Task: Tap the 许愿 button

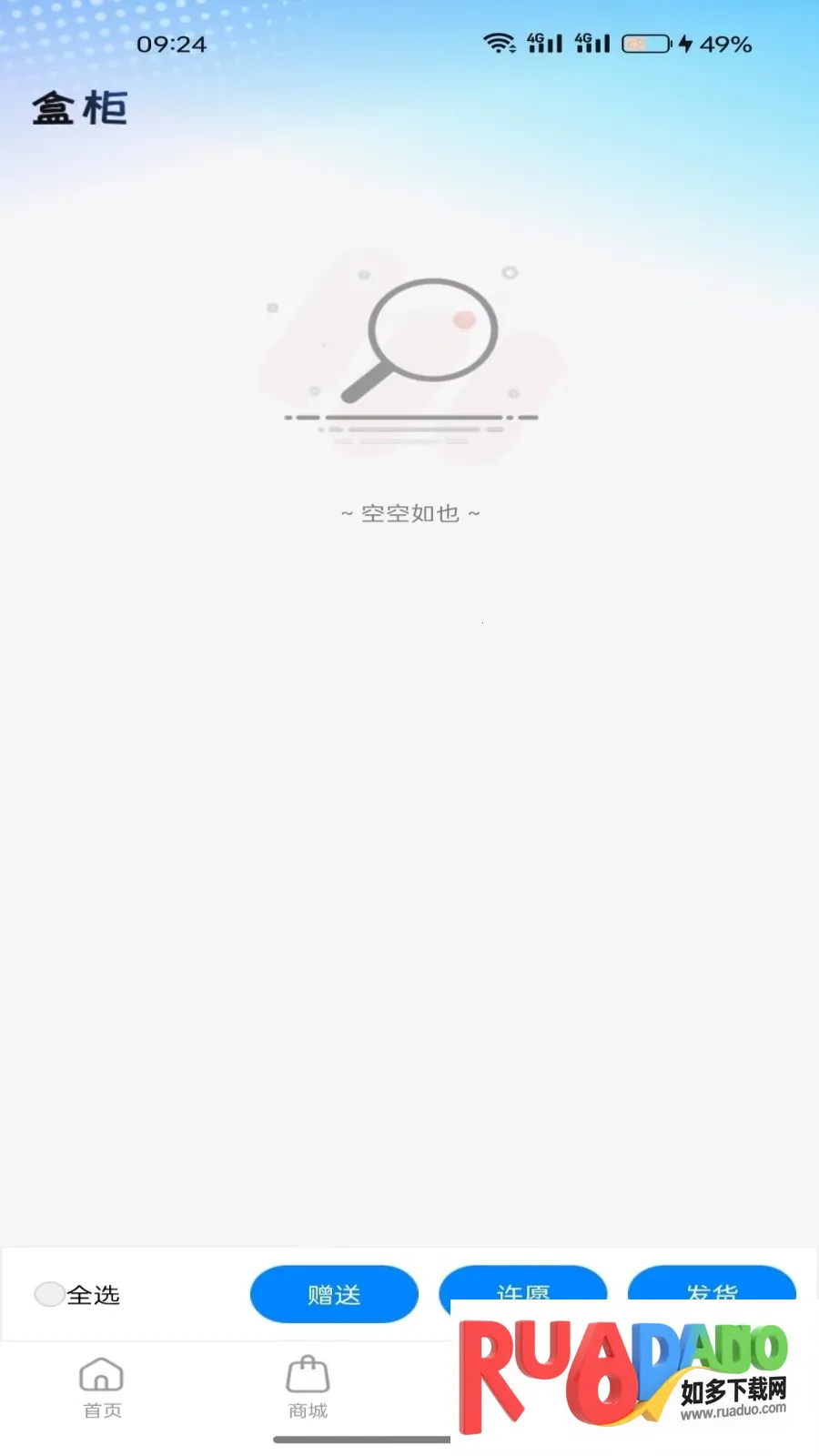Action: (x=523, y=1283)
